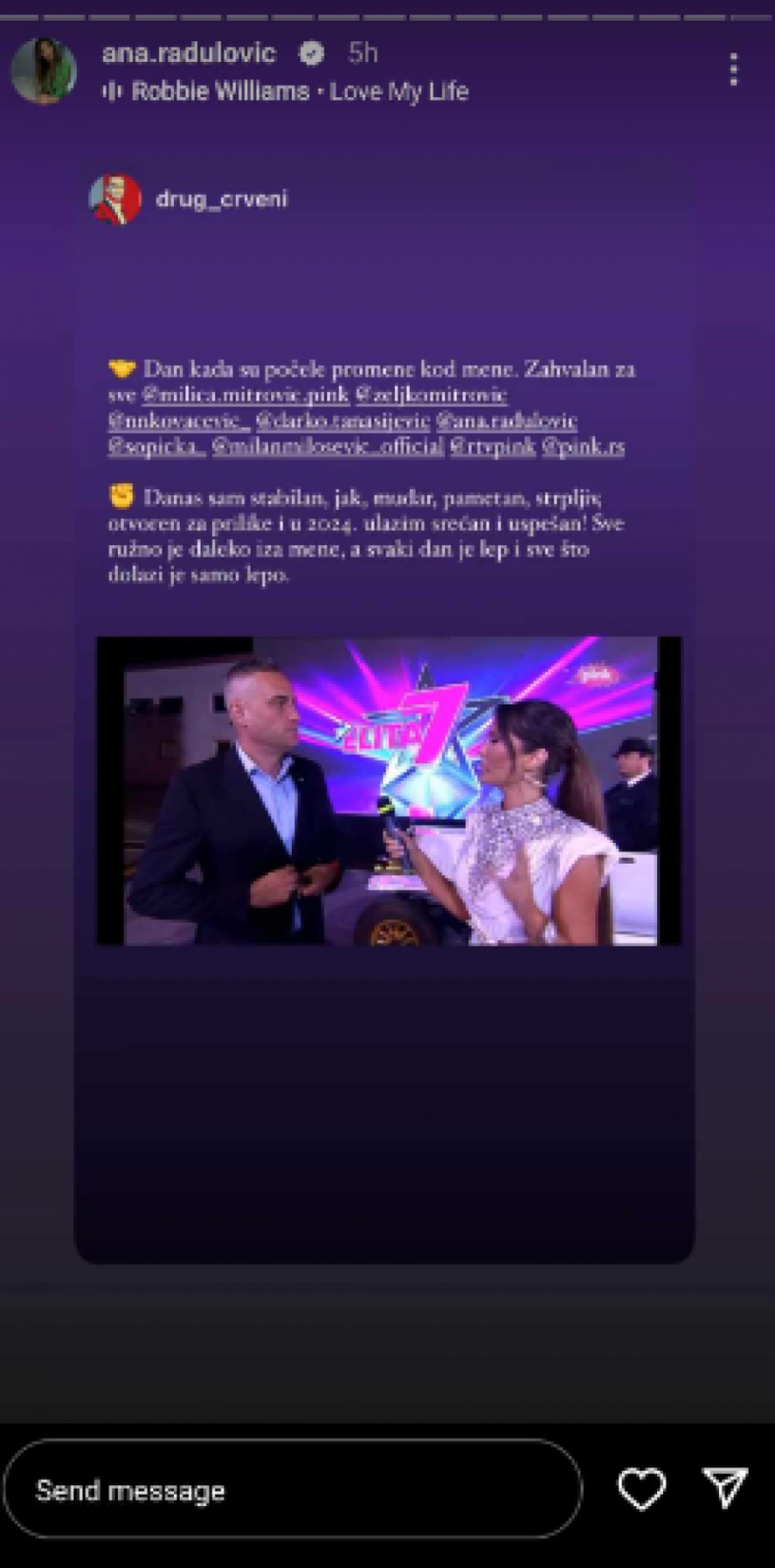The image size is (775, 1568).
Task: Open the ana.radulovic username
Action: (x=189, y=53)
